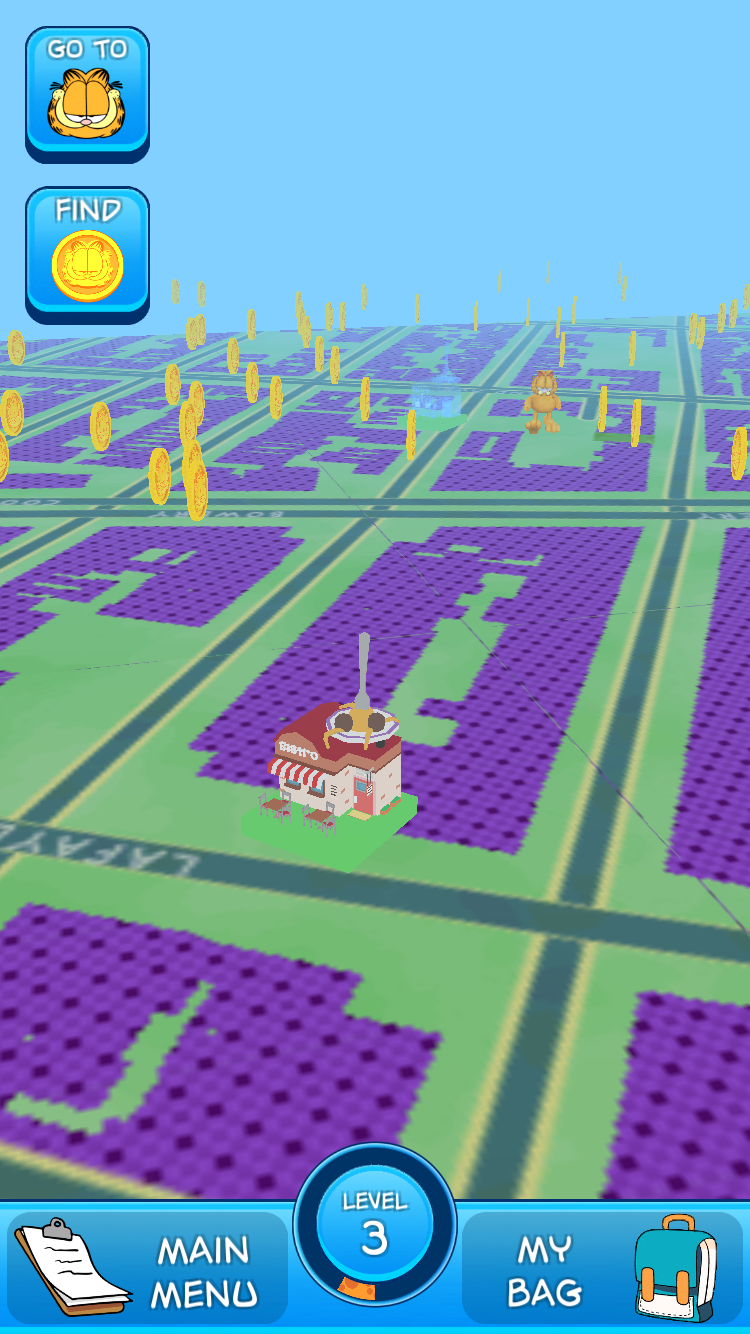Open My Bag

(x=603, y=1268)
